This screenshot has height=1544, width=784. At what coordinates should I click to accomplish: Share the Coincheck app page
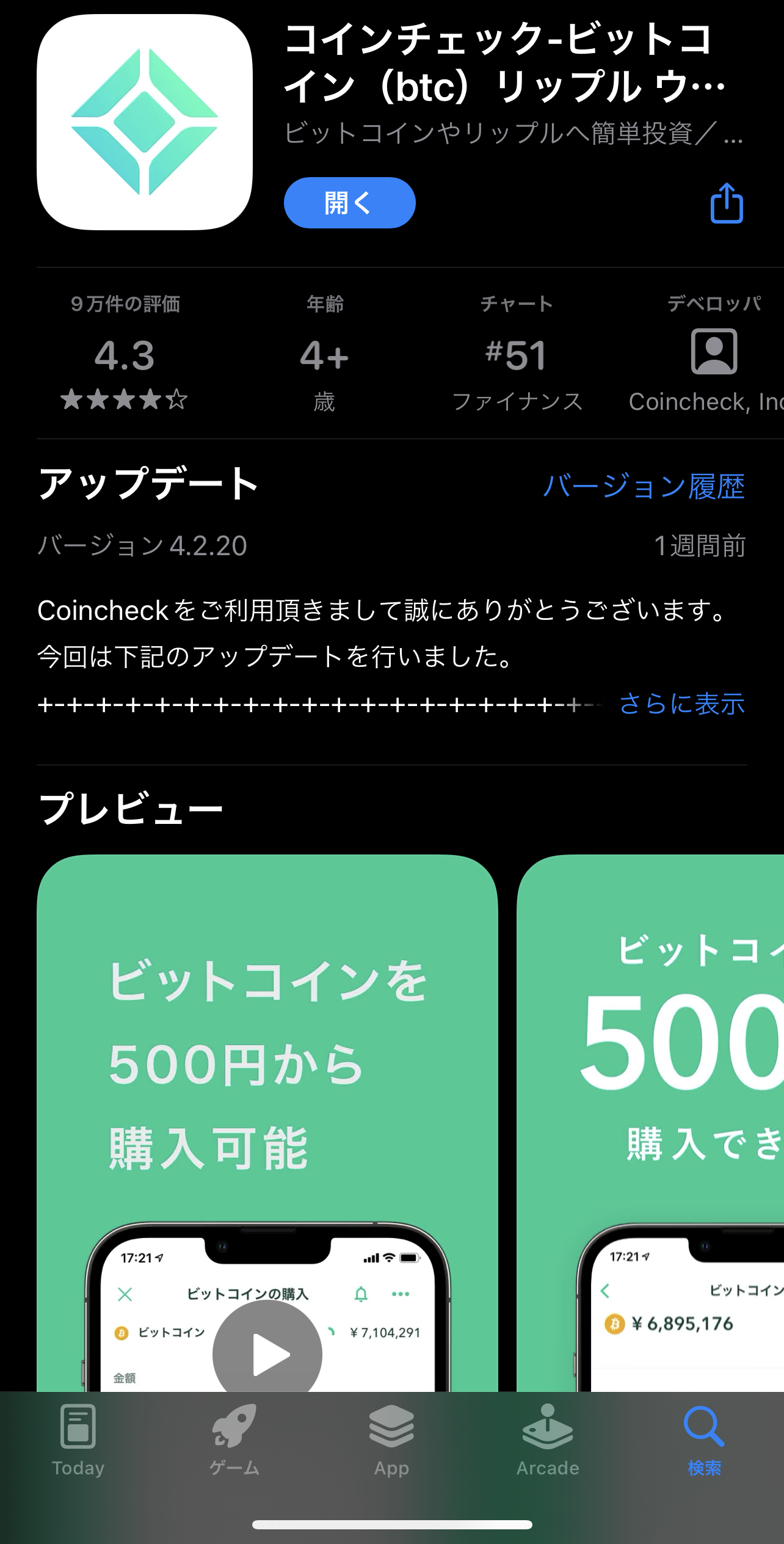click(x=727, y=203)
